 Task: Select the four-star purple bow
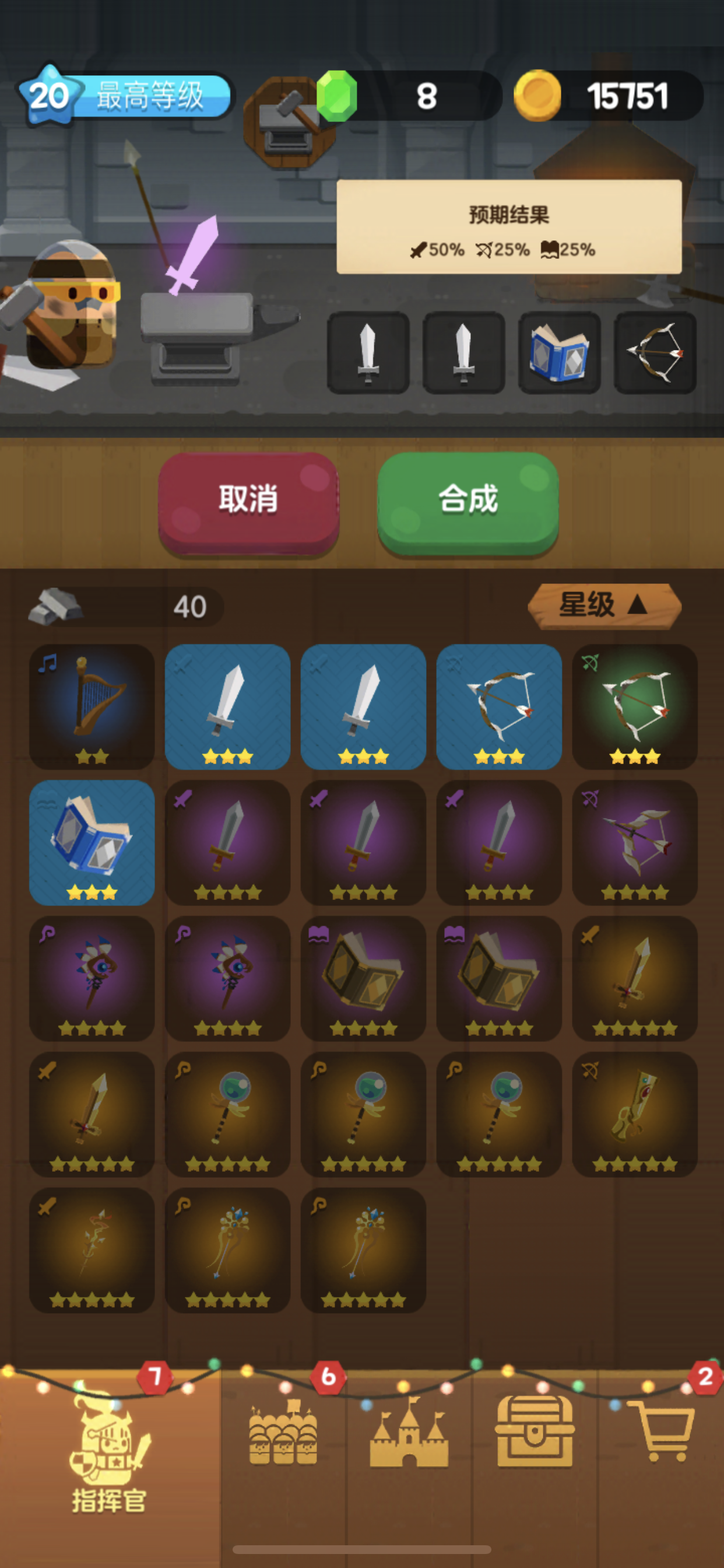click(635, 842)
